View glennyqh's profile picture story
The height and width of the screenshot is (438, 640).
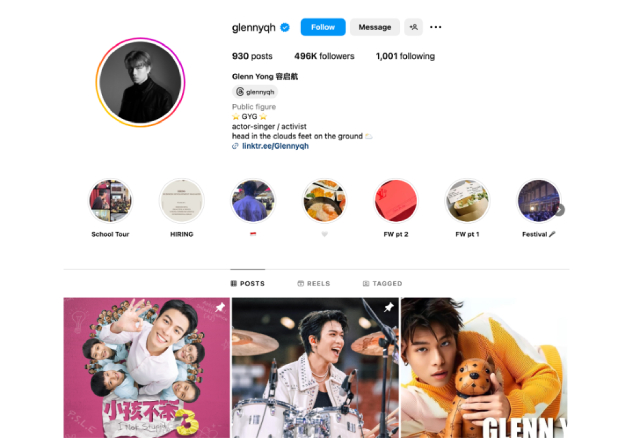(140, 83)
